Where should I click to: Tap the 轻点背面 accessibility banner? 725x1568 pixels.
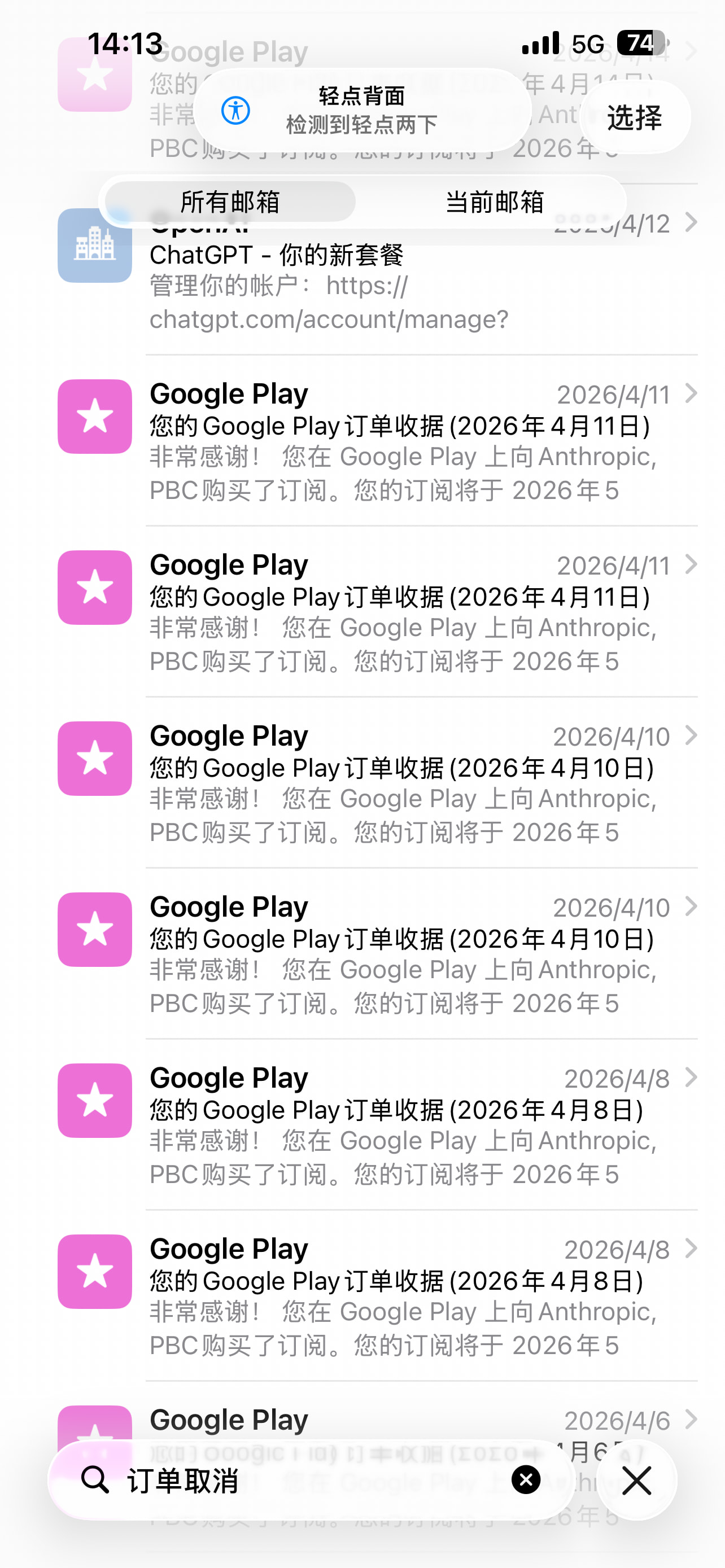click(363, 110)
